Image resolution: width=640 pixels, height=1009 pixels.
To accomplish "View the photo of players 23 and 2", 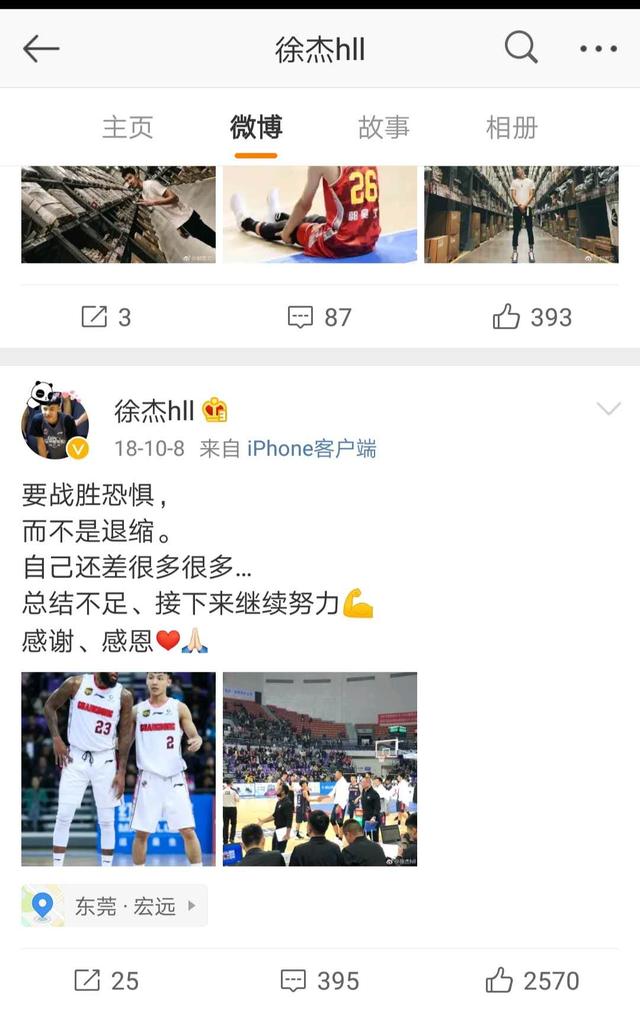I will [x=118, y=768].
